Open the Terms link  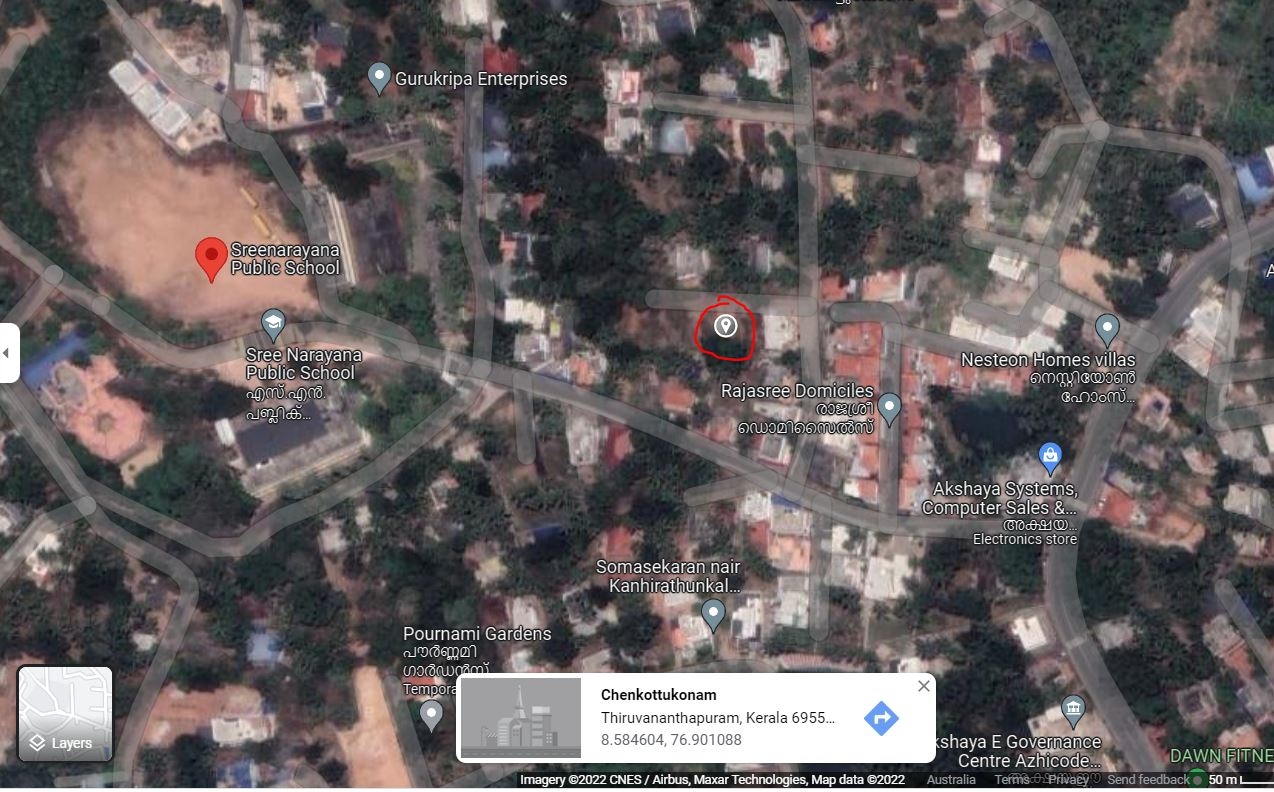coord(1010,780)
